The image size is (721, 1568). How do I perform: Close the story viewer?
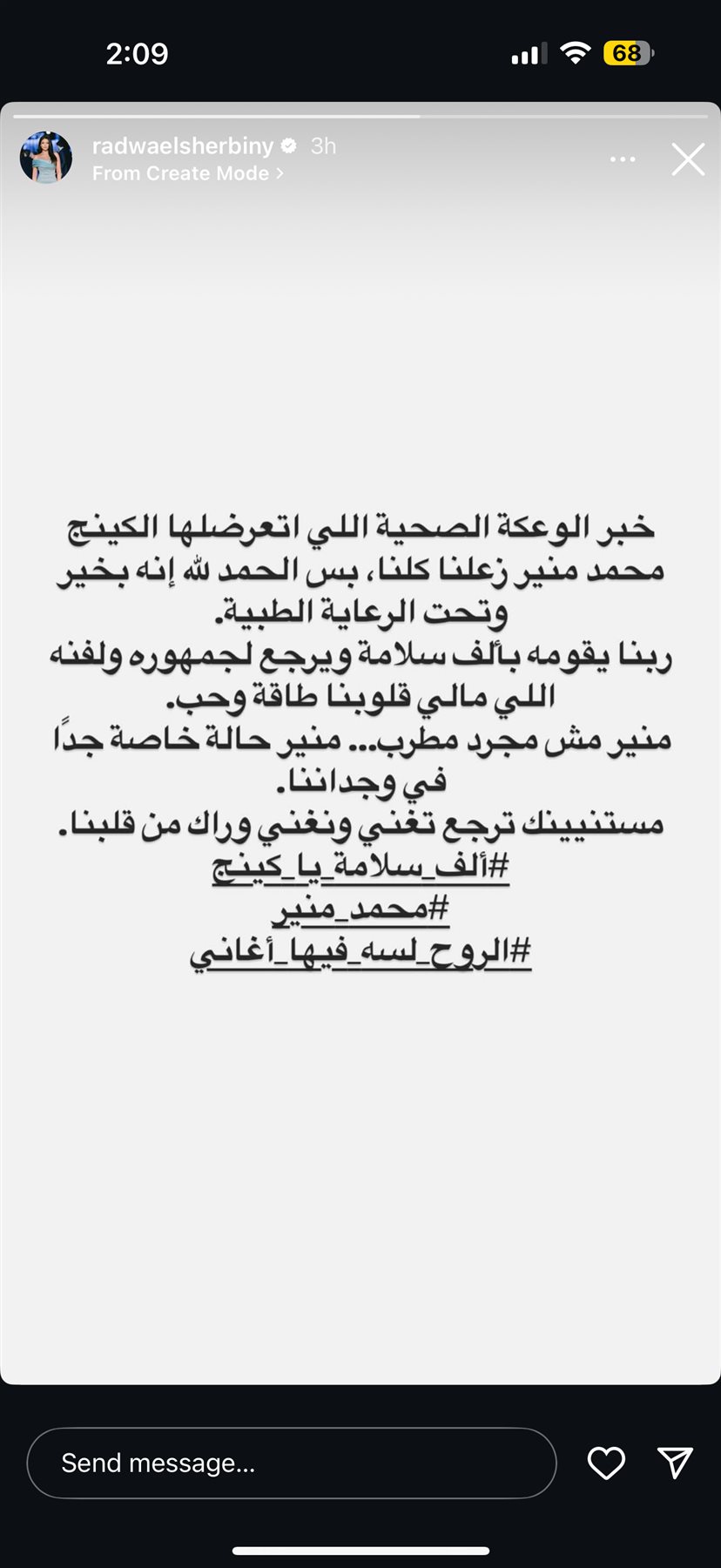[688, 159]
